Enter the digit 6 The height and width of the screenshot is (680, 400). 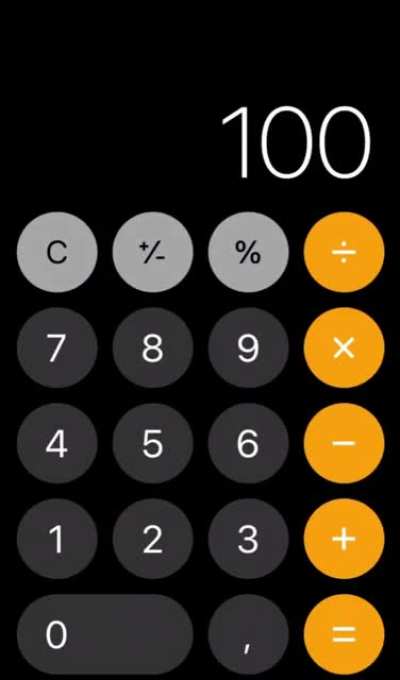(248, 443)
